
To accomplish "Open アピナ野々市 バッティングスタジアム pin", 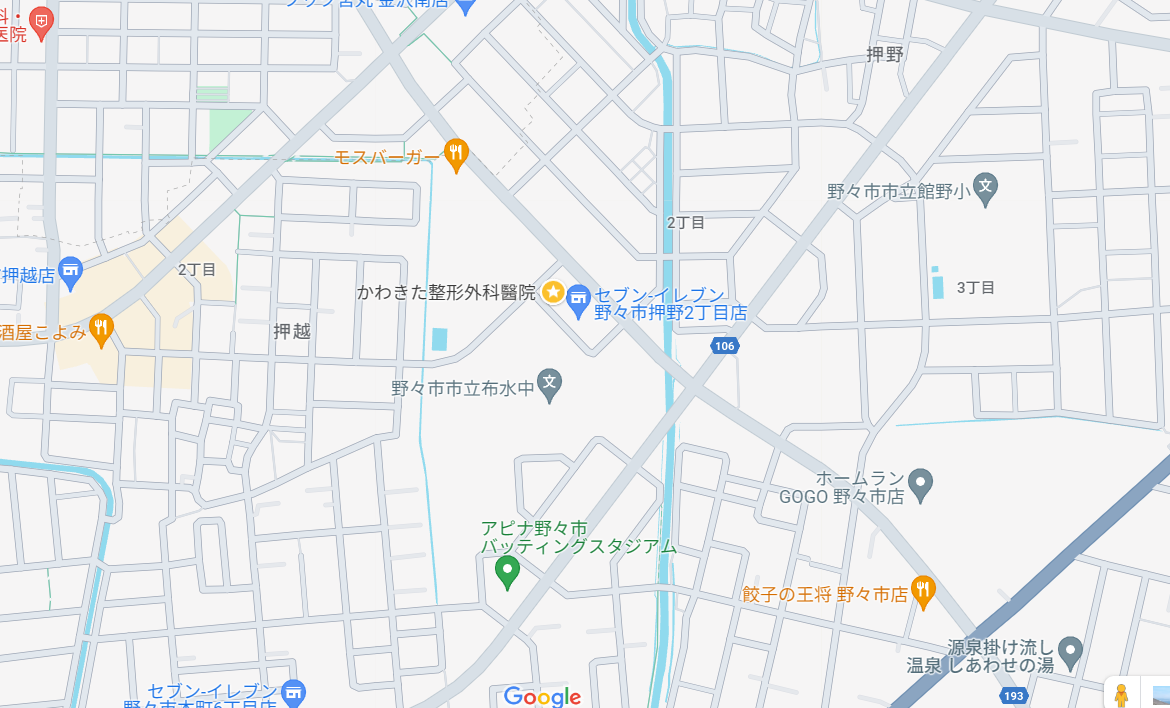I will point(507,571).
